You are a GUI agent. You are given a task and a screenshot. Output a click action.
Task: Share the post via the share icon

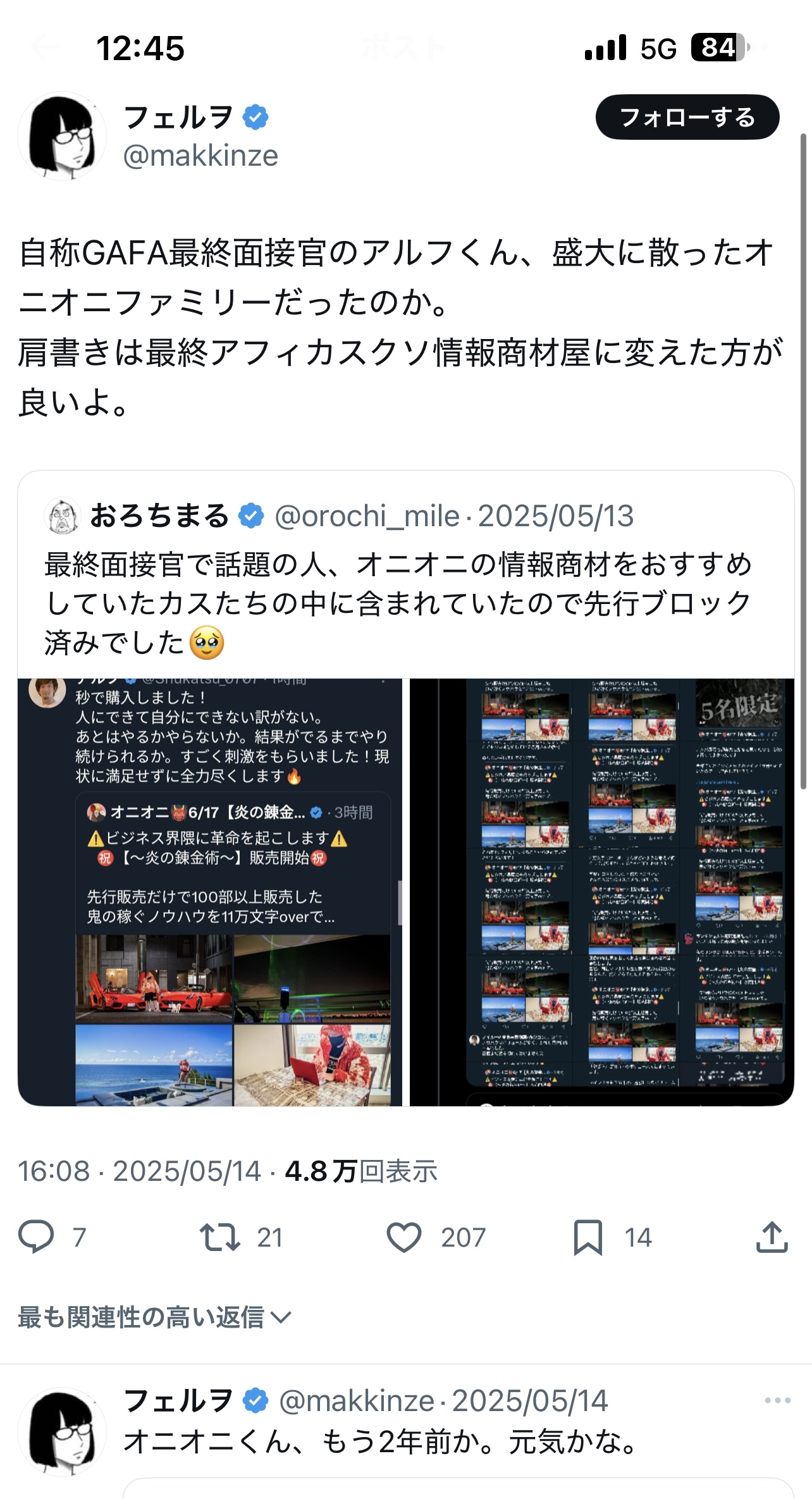point(772,1237)
